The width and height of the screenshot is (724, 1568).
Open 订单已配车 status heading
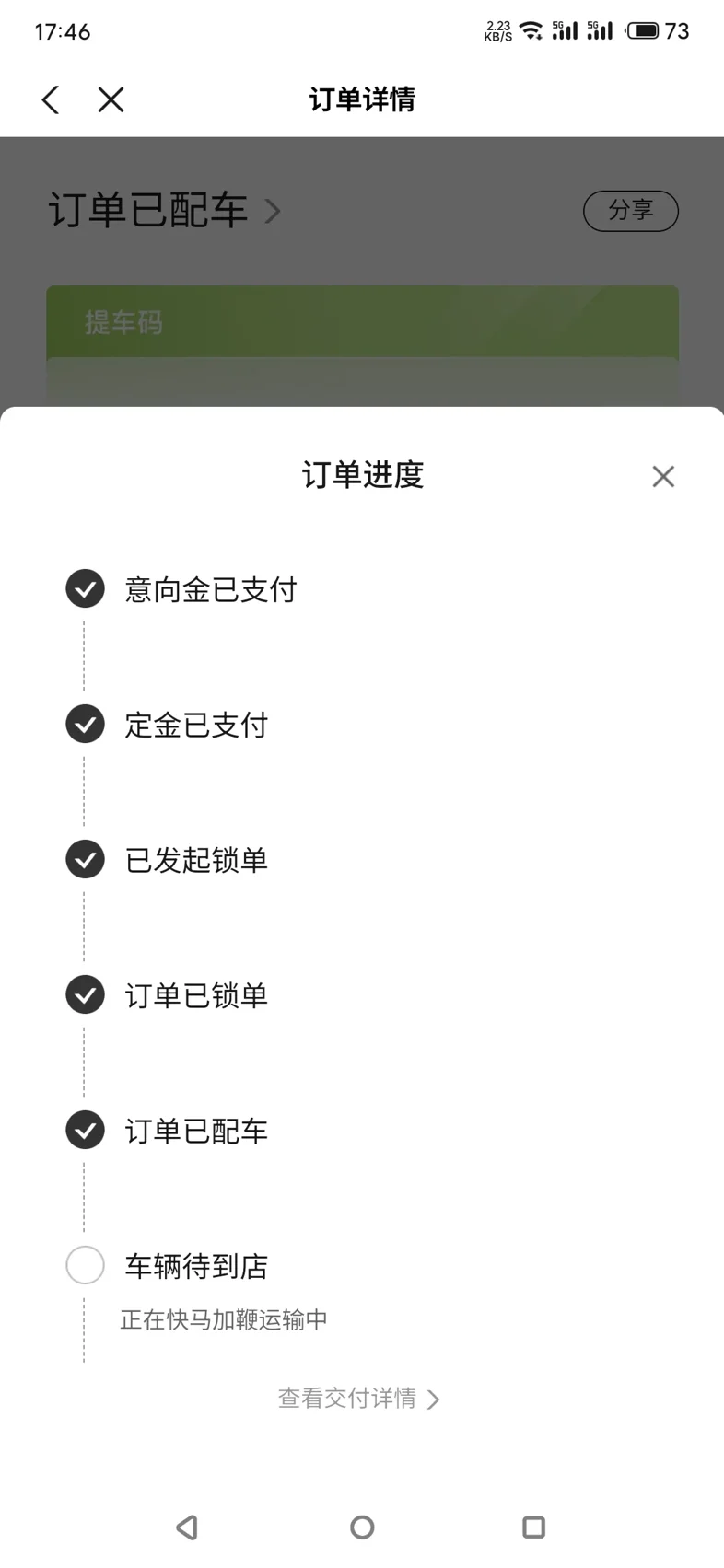(x=164, y=211)
